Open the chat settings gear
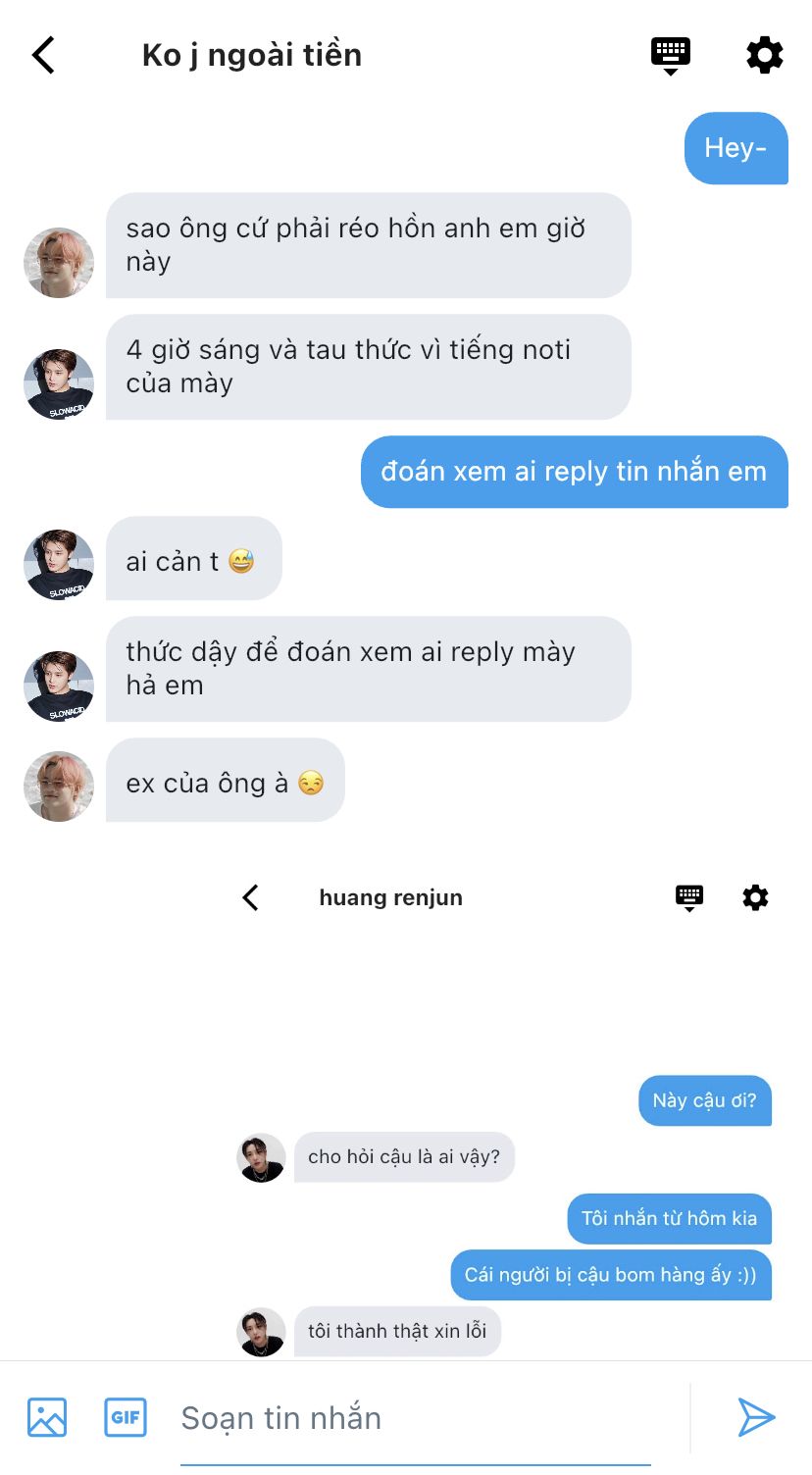This screenshot has height=1475, width=812. pyautogui.click(x=765, y=55)
